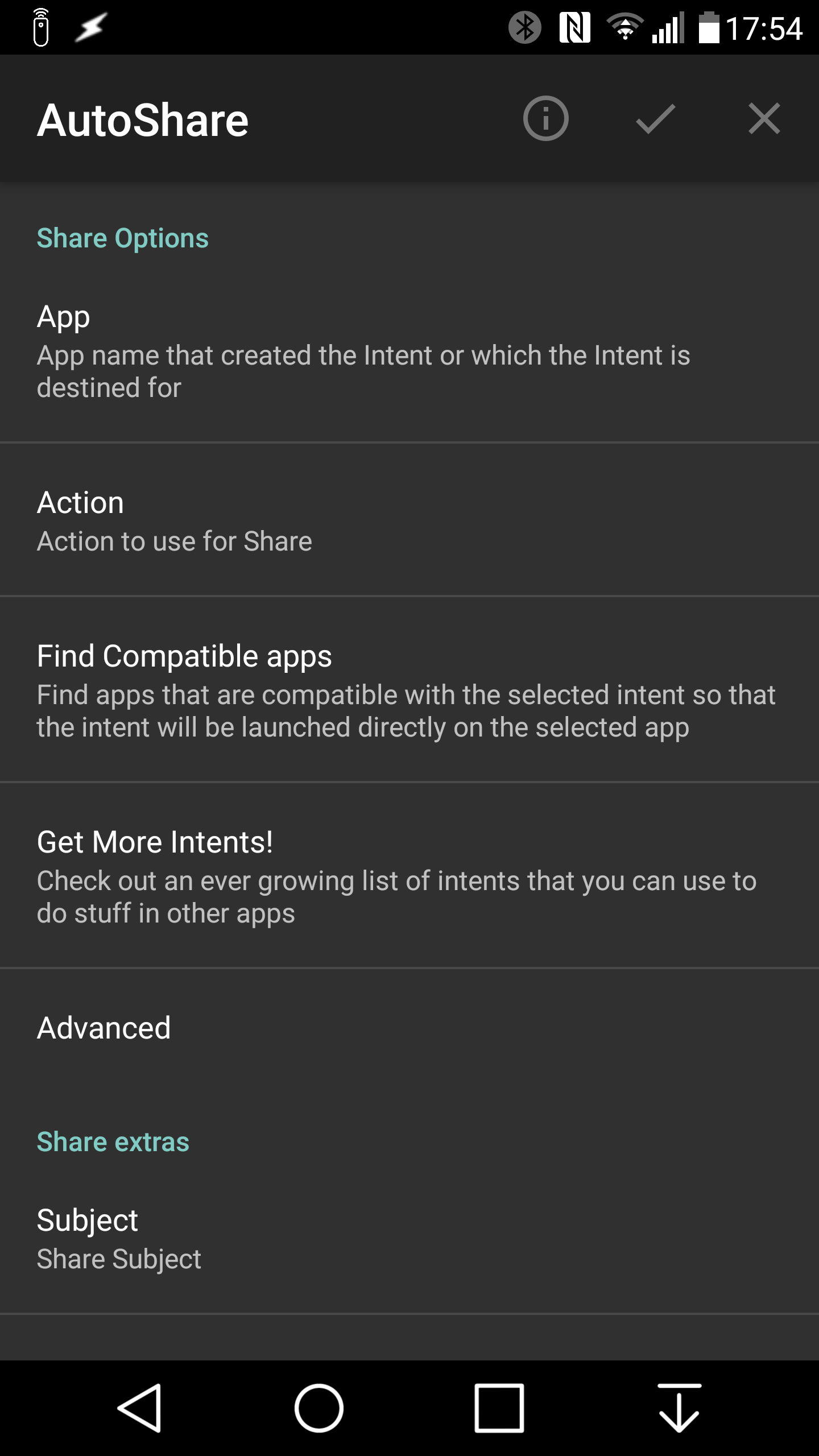Open the Action setting

click(409, 520)
